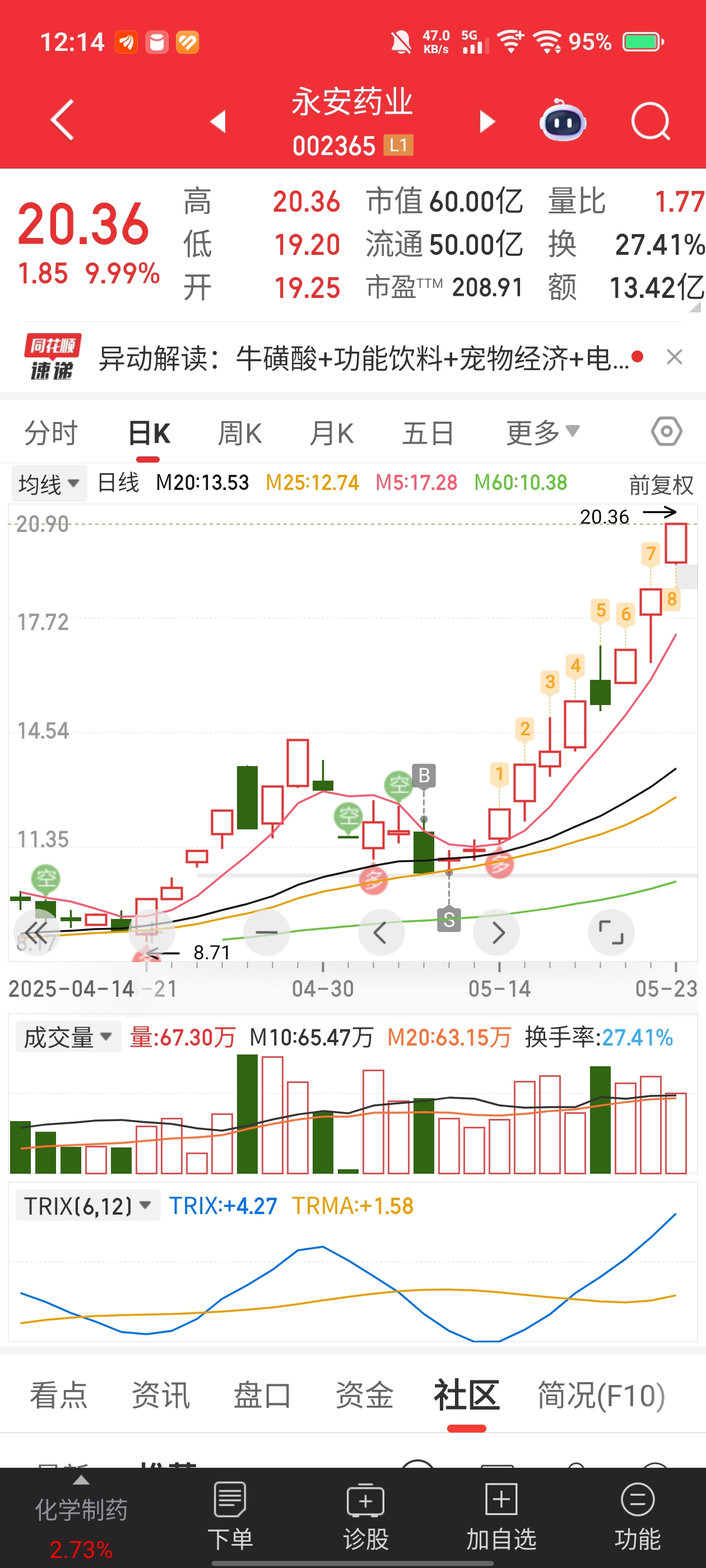Go back using the top-left arrow
The height and width of the screenshot is (1568, 706).
tap(62, 120)
